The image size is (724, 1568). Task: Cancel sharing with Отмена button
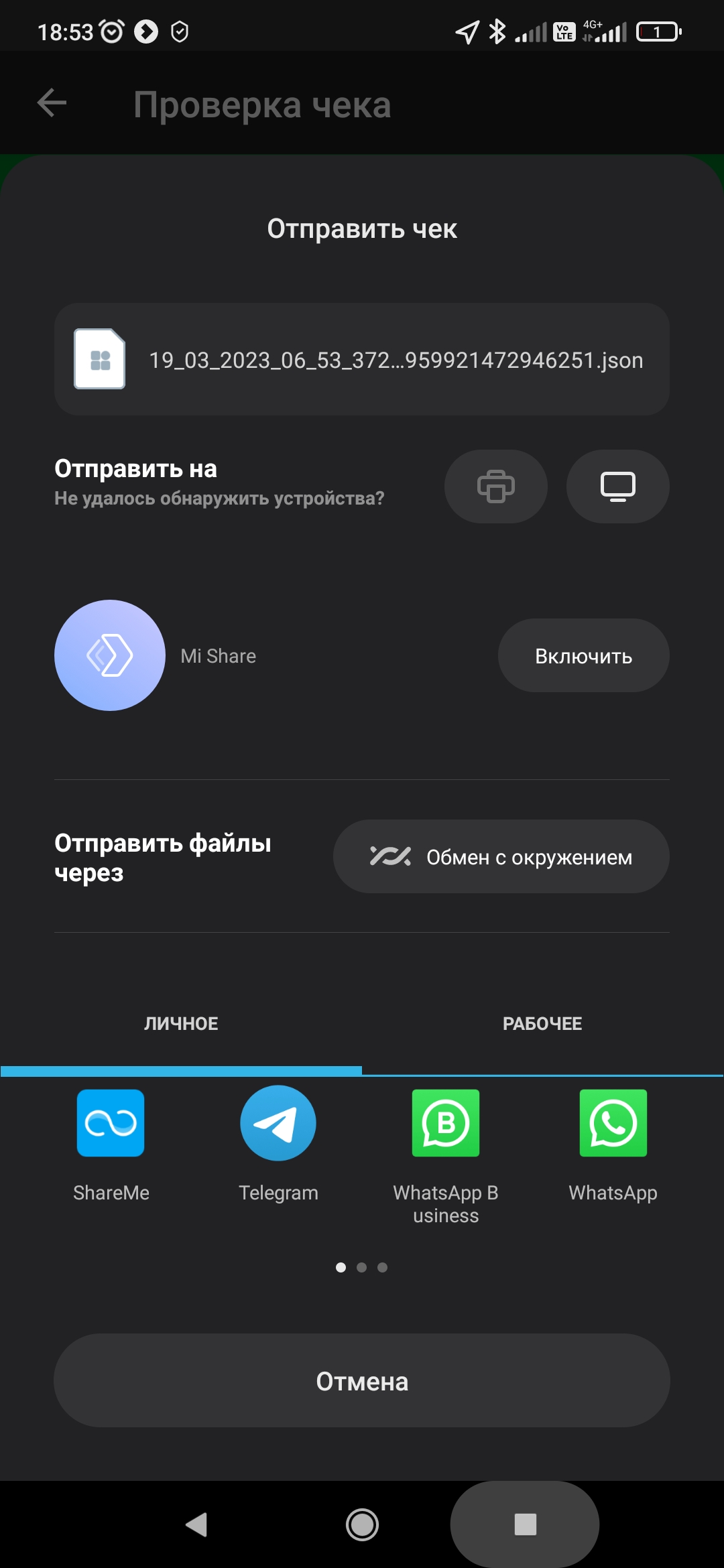click(x=362, y=1381)
